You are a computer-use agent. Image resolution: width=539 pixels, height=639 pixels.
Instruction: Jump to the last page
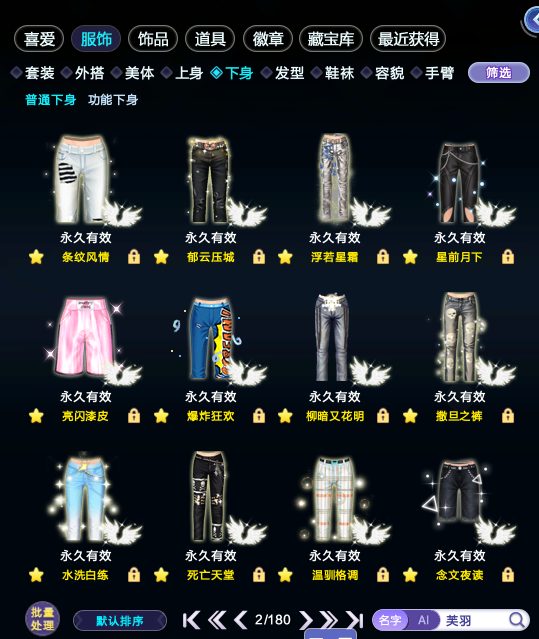pyautogui.click(x=354, y=620)
